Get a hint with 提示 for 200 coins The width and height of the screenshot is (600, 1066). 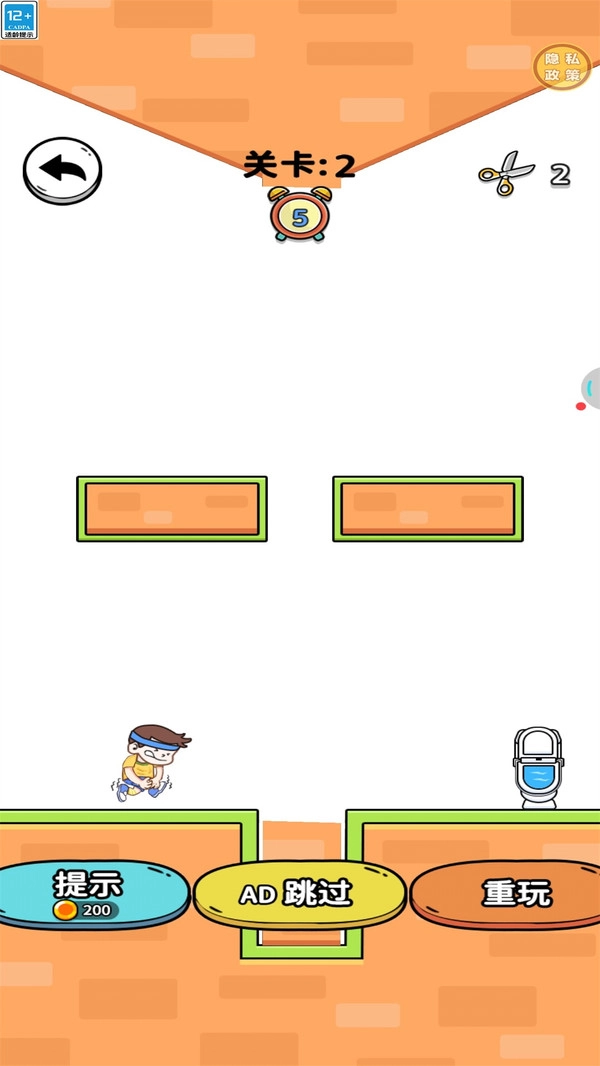(x=90, y=894)
